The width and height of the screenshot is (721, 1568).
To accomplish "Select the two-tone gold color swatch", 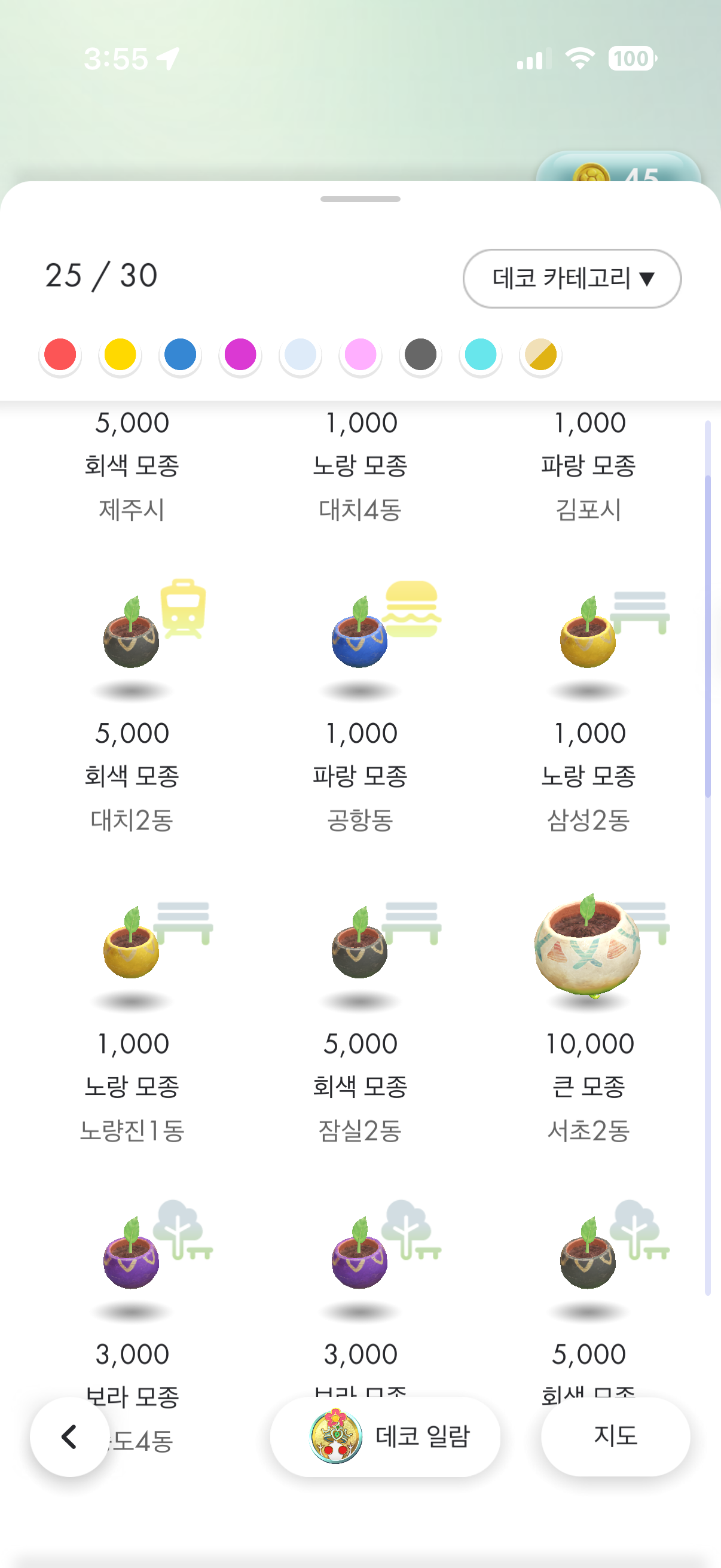I will 540,355.
